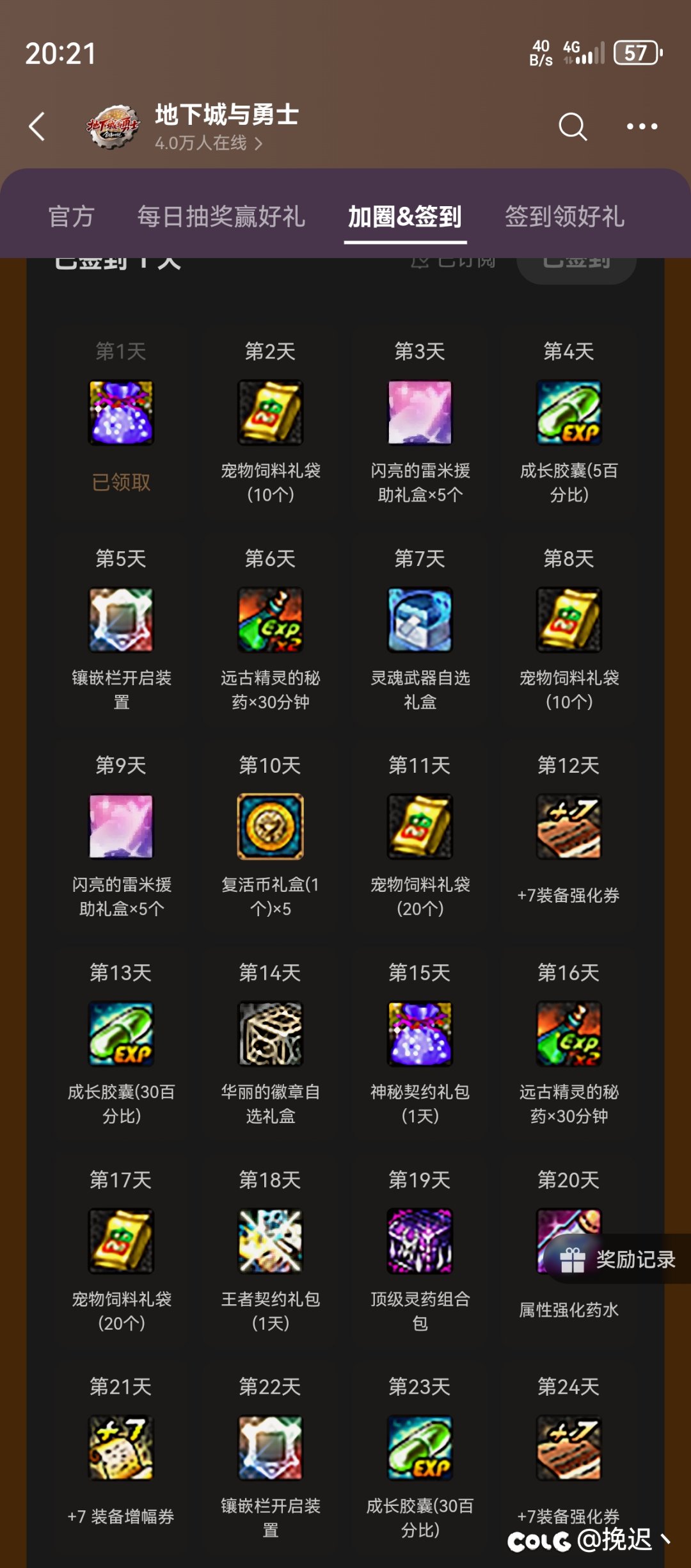Tap the more options (...) icon
Image resolution: width=691 pixels, height=1568 pixels.
click(642, 126)
